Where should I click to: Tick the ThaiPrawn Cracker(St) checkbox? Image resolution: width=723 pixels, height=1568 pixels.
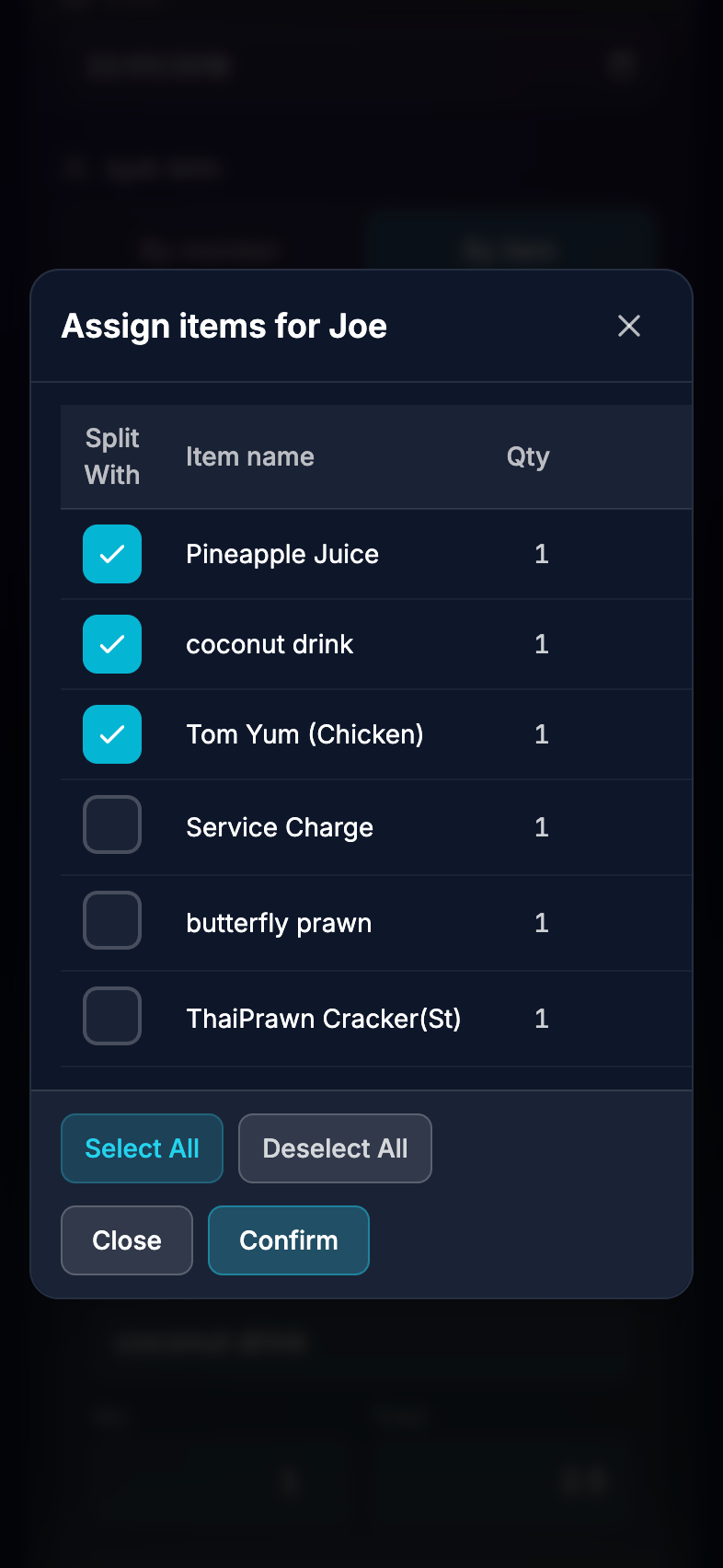112,1016
